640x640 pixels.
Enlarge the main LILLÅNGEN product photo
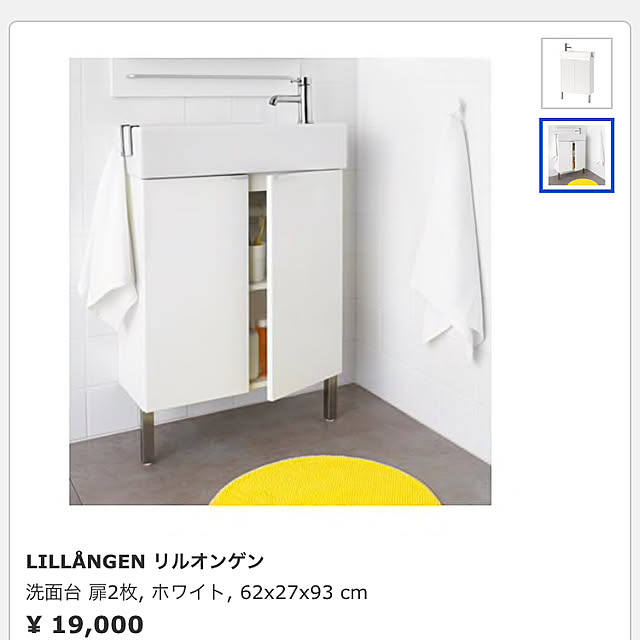(x=280, y=280)
